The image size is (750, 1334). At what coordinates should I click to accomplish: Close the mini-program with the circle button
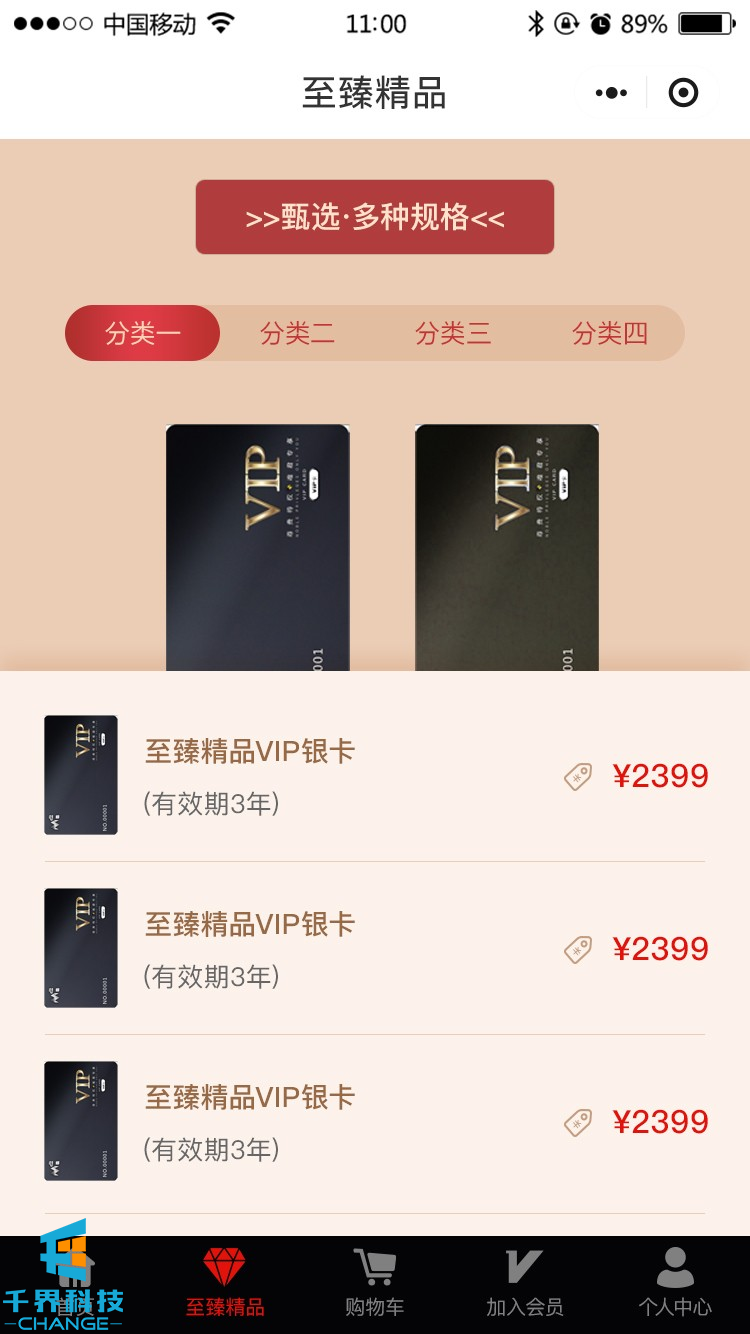[x=683, y=93]
